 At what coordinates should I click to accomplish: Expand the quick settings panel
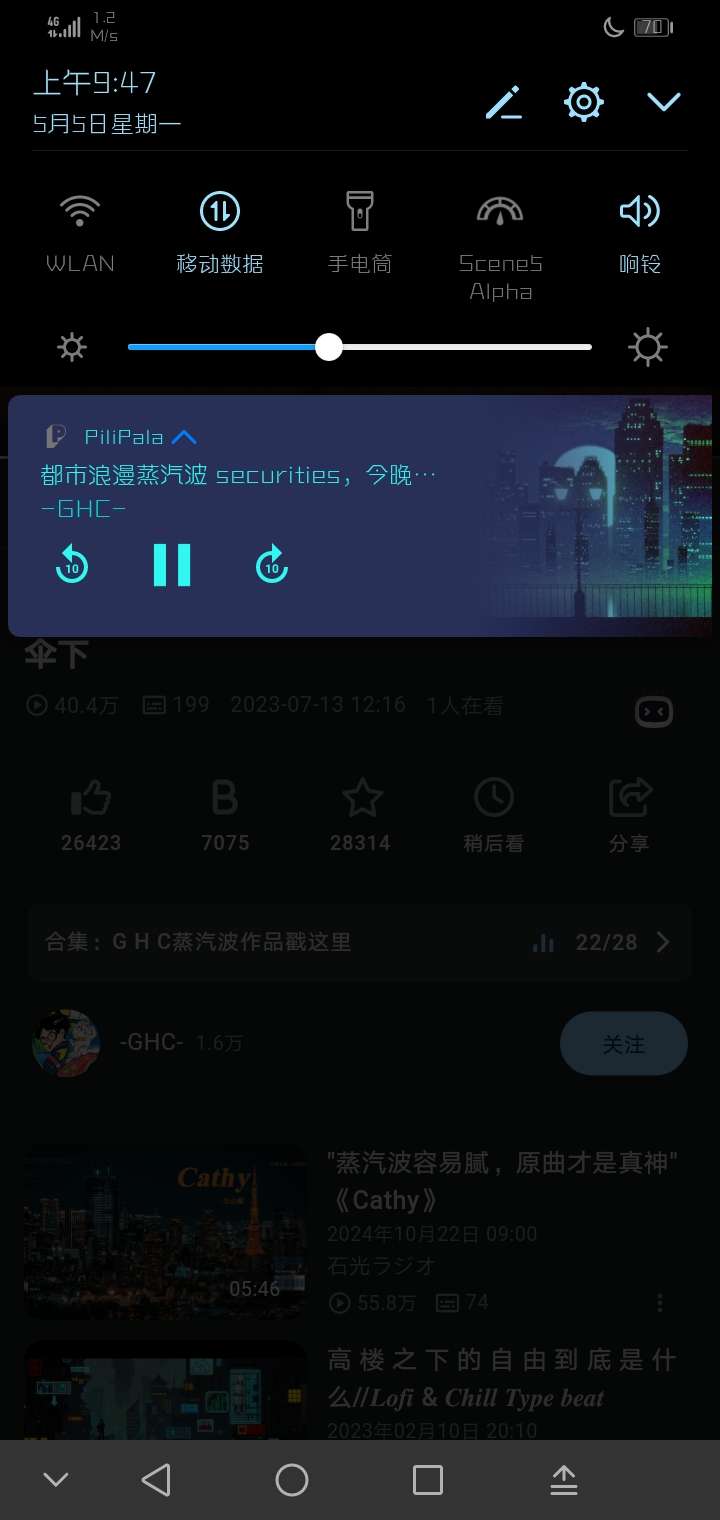663,103
